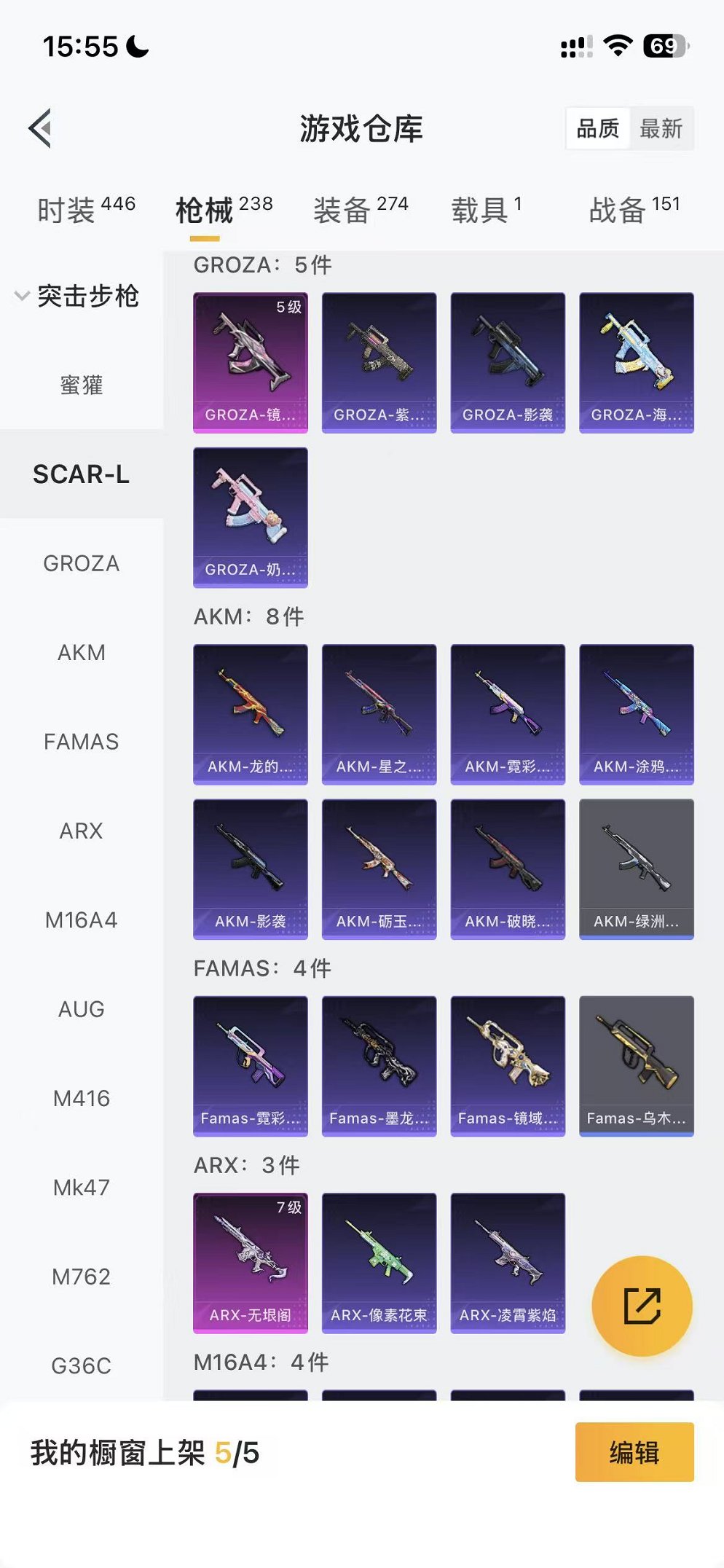Tap the orange share floating button
Image resolution: width=724 pixels, height=1568 pixels.
click(642, 1306)
